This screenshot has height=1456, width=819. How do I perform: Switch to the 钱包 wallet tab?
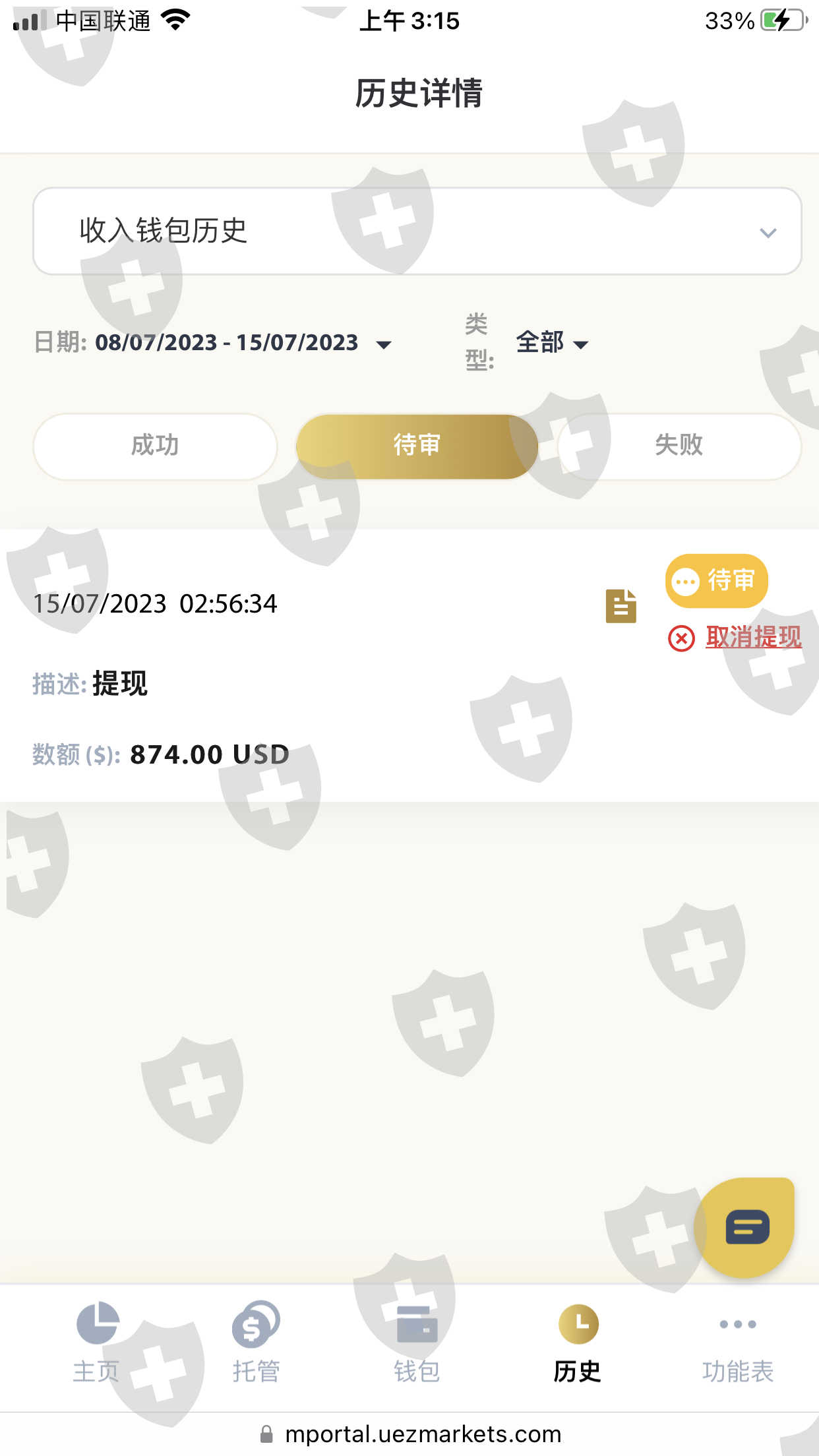click(x=417, y=1343)
